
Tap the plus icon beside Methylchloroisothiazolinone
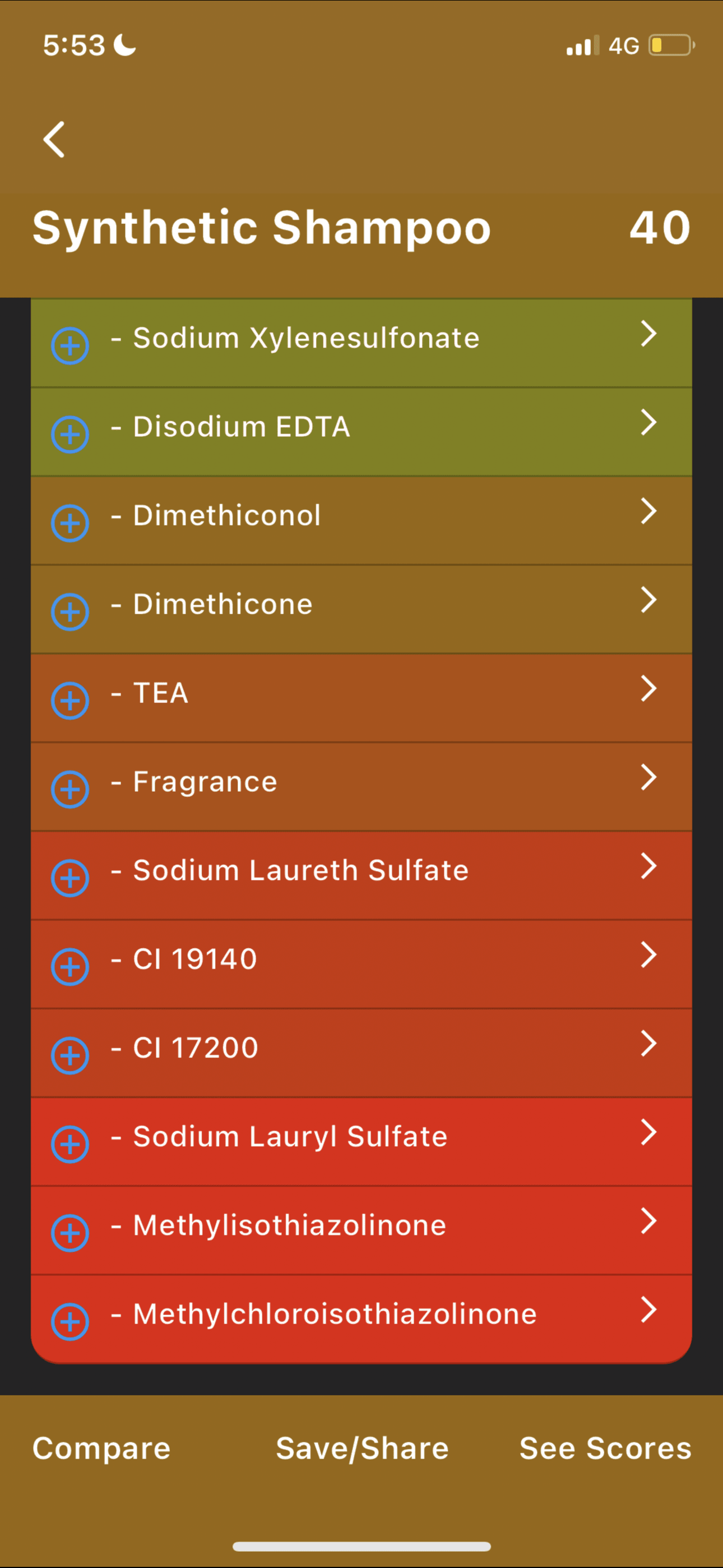click(70, 1321)
